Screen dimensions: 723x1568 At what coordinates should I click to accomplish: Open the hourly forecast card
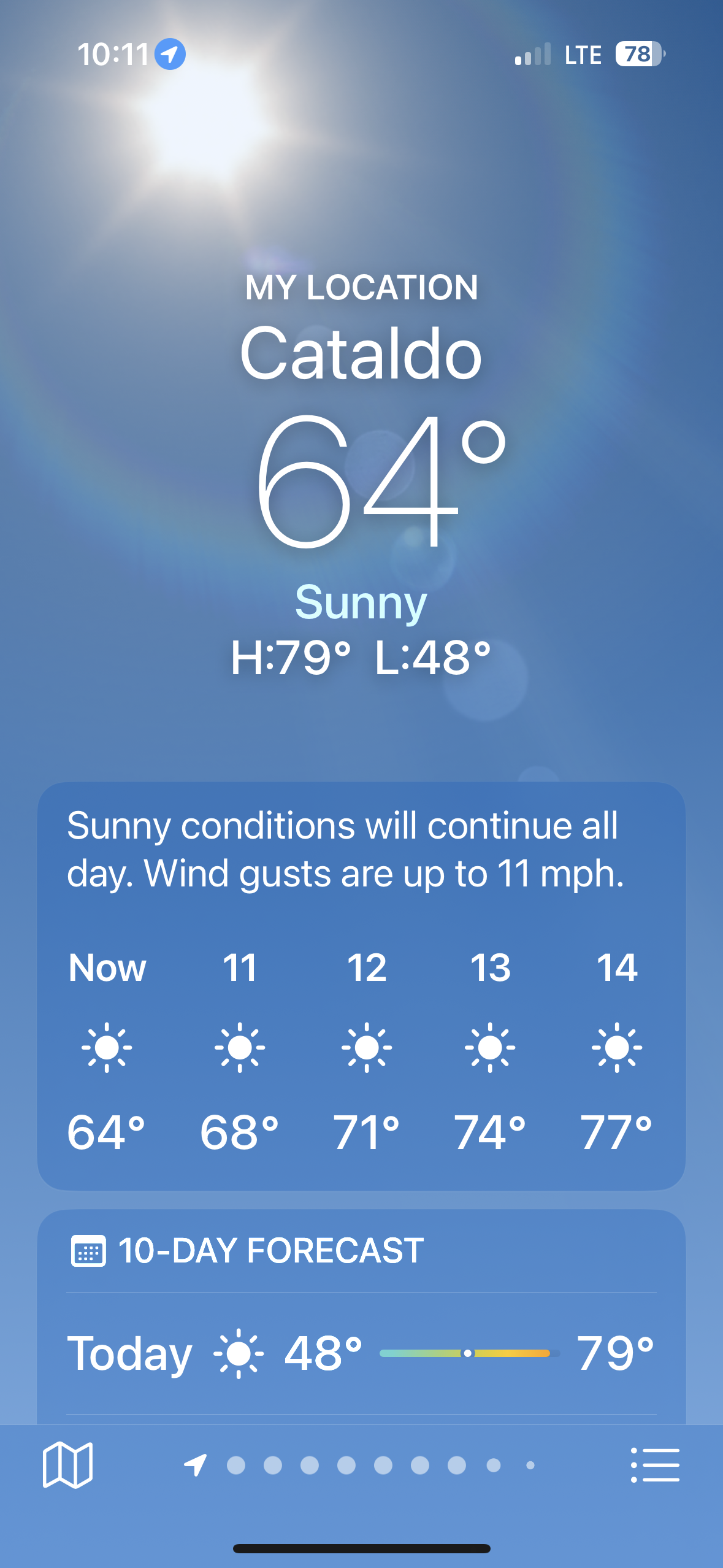pyautogui.click(x=361, y=1043)
